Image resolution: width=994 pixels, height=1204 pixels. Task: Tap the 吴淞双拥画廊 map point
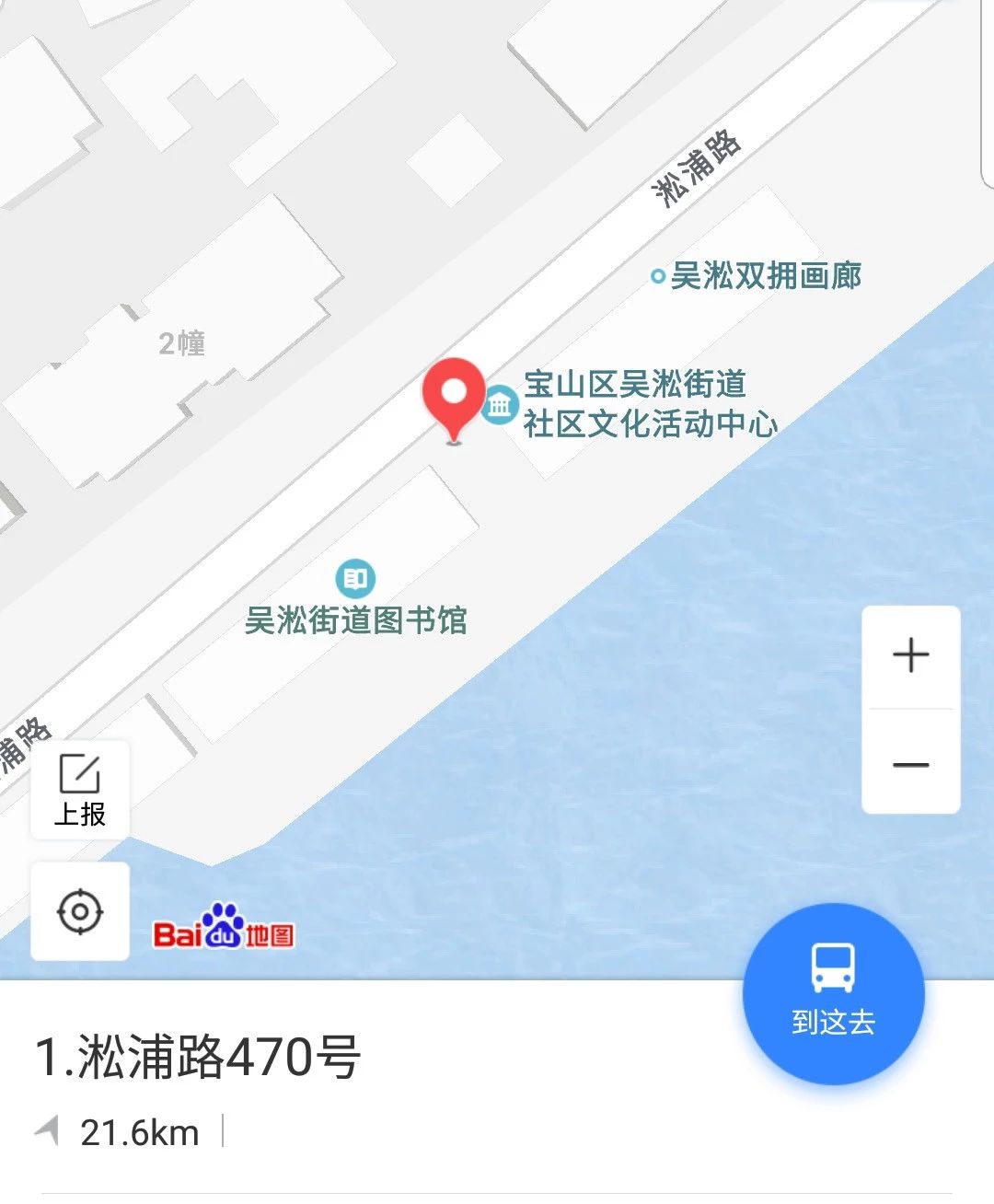tap(658, 276)
